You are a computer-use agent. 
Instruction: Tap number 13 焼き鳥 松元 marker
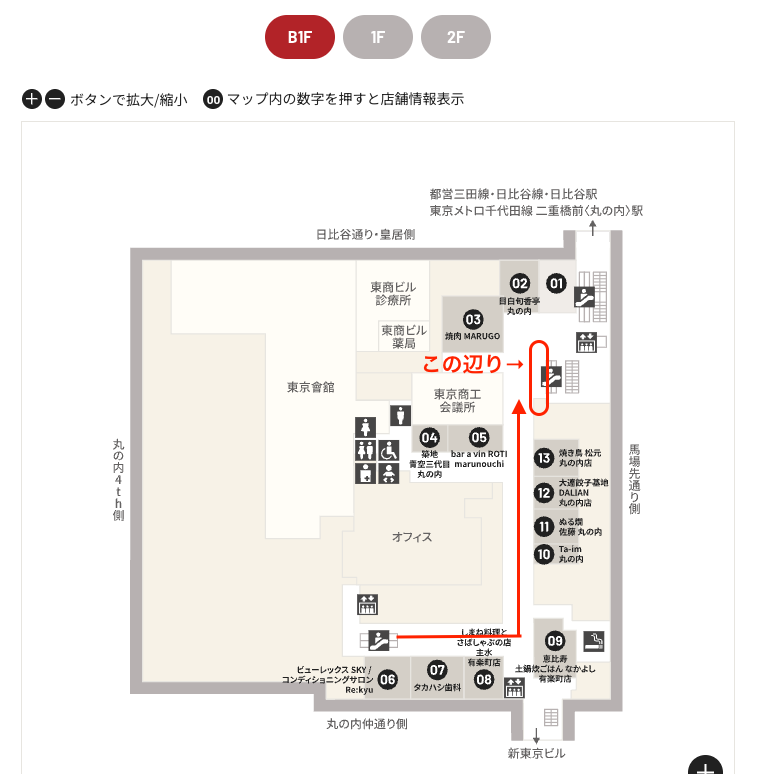click(544, 459)
